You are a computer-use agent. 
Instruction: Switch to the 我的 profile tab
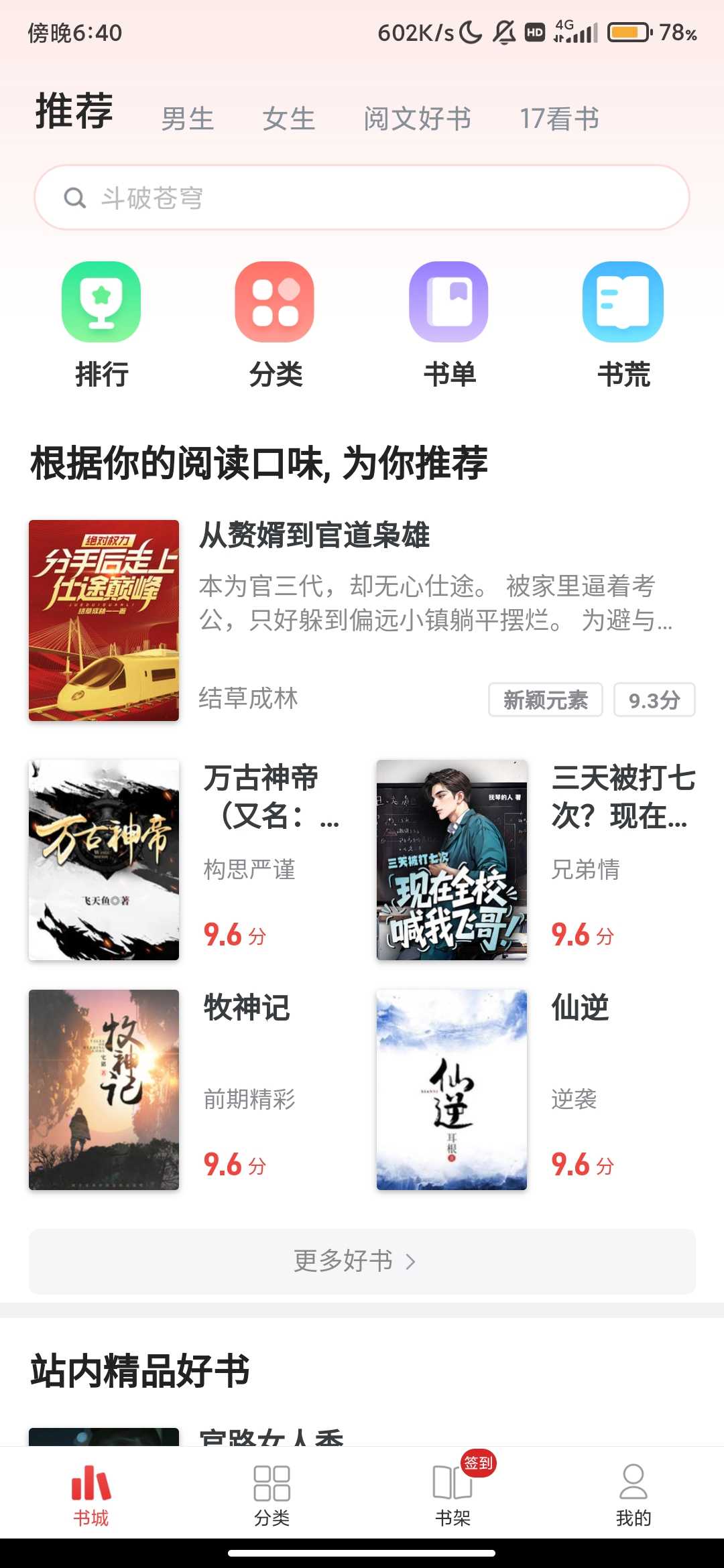[633, 1494]
